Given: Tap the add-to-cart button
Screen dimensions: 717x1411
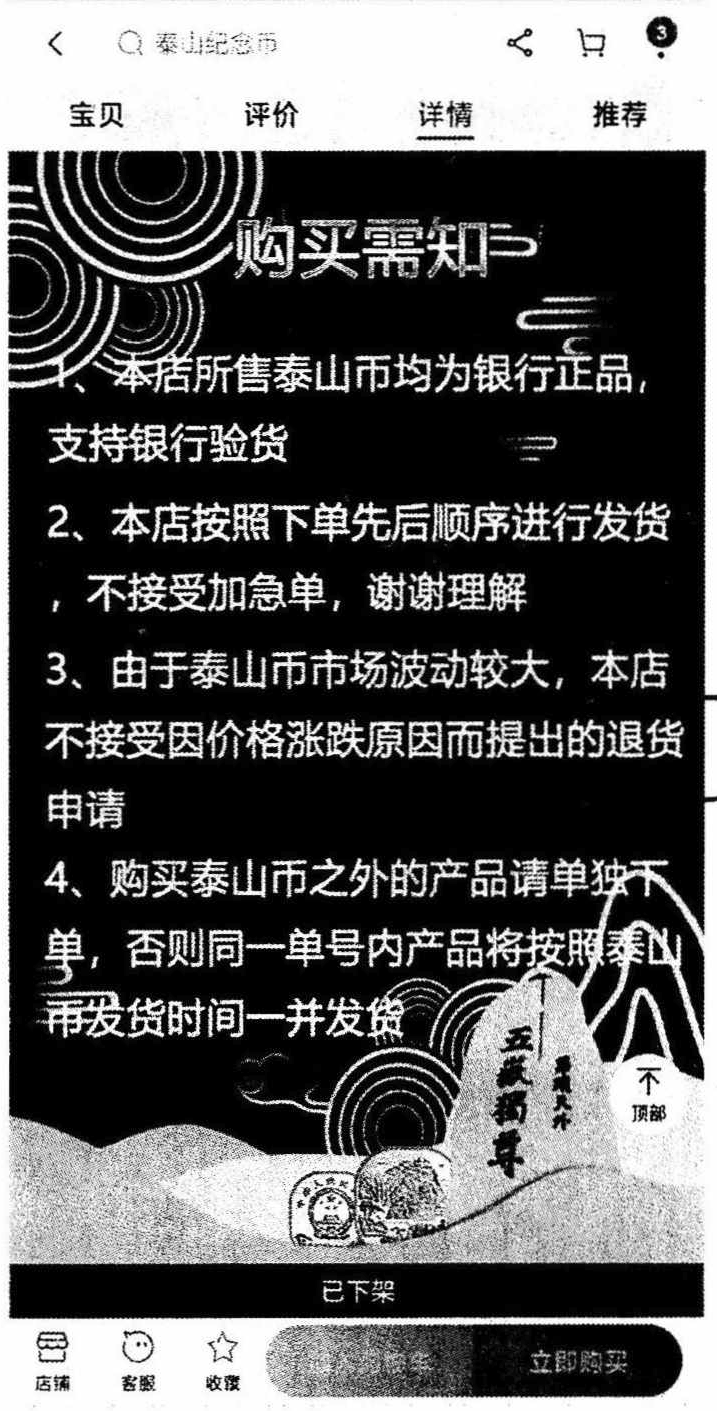Looking at the screenshot, I should (x=370, y=1362).
